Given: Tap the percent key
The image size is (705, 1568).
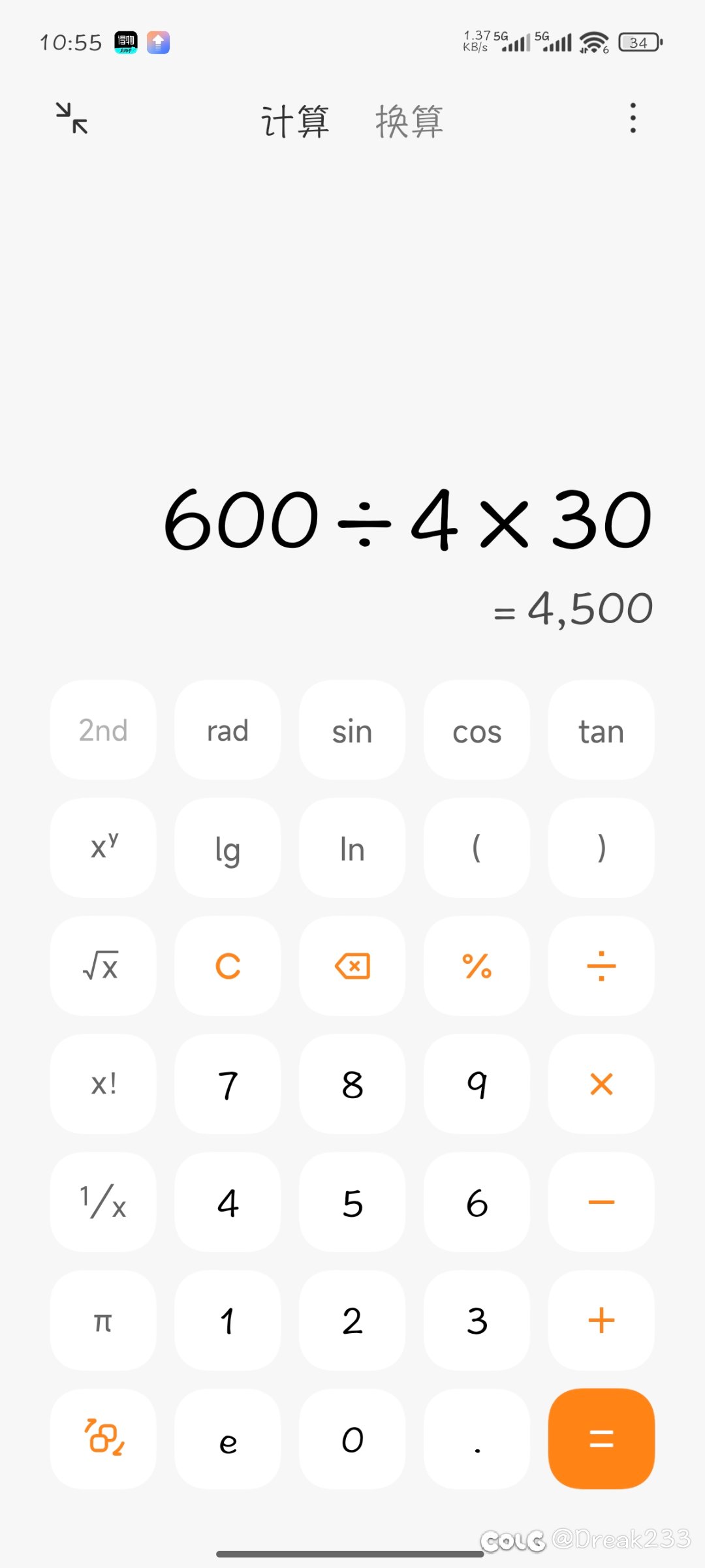Looking at the screenshot, I should point(477,966).
